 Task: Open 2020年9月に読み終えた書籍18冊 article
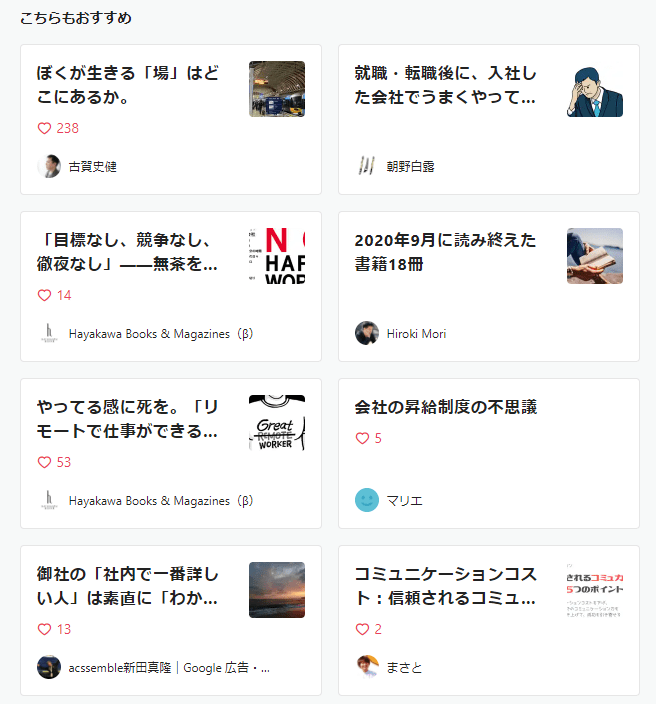(446, 253)
